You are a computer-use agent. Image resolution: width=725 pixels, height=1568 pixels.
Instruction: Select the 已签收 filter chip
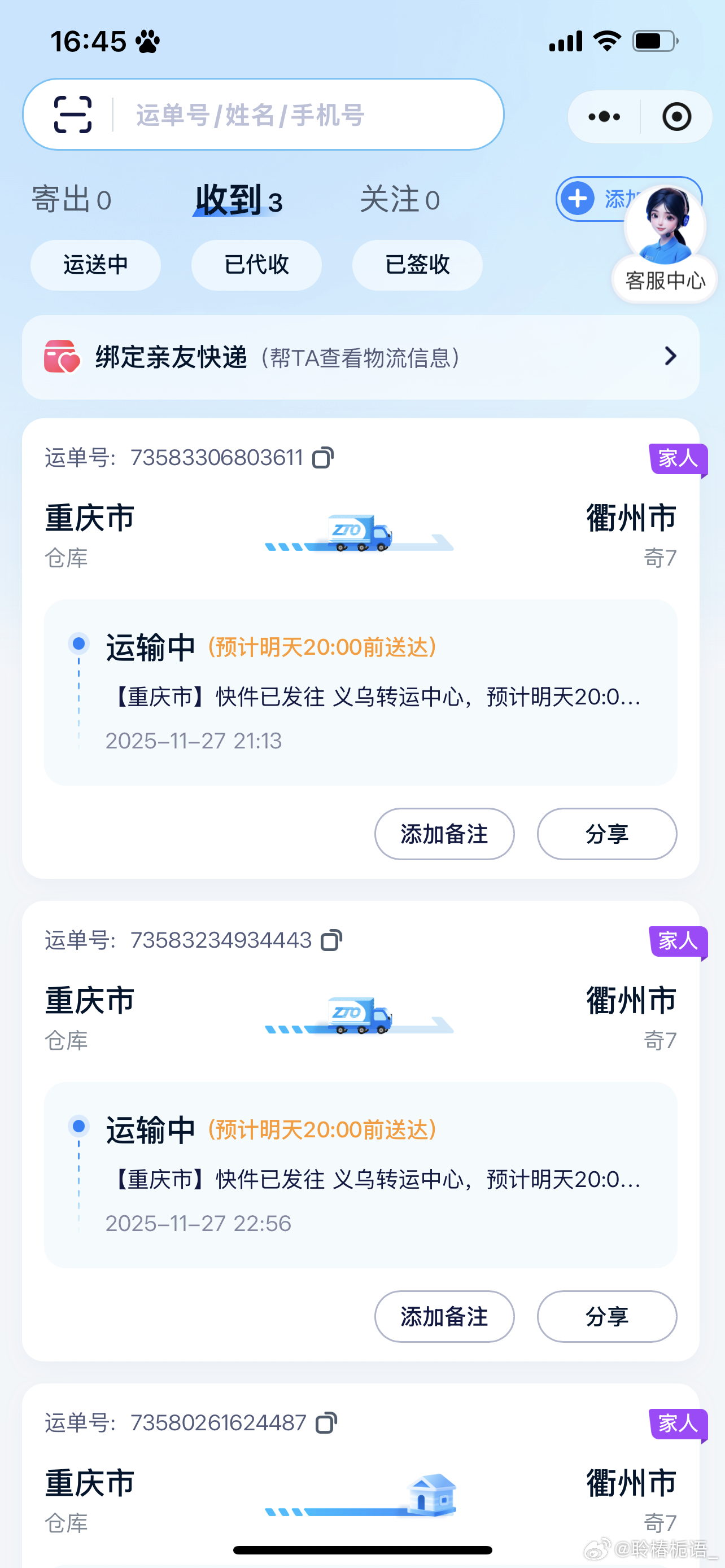(416, 265)
